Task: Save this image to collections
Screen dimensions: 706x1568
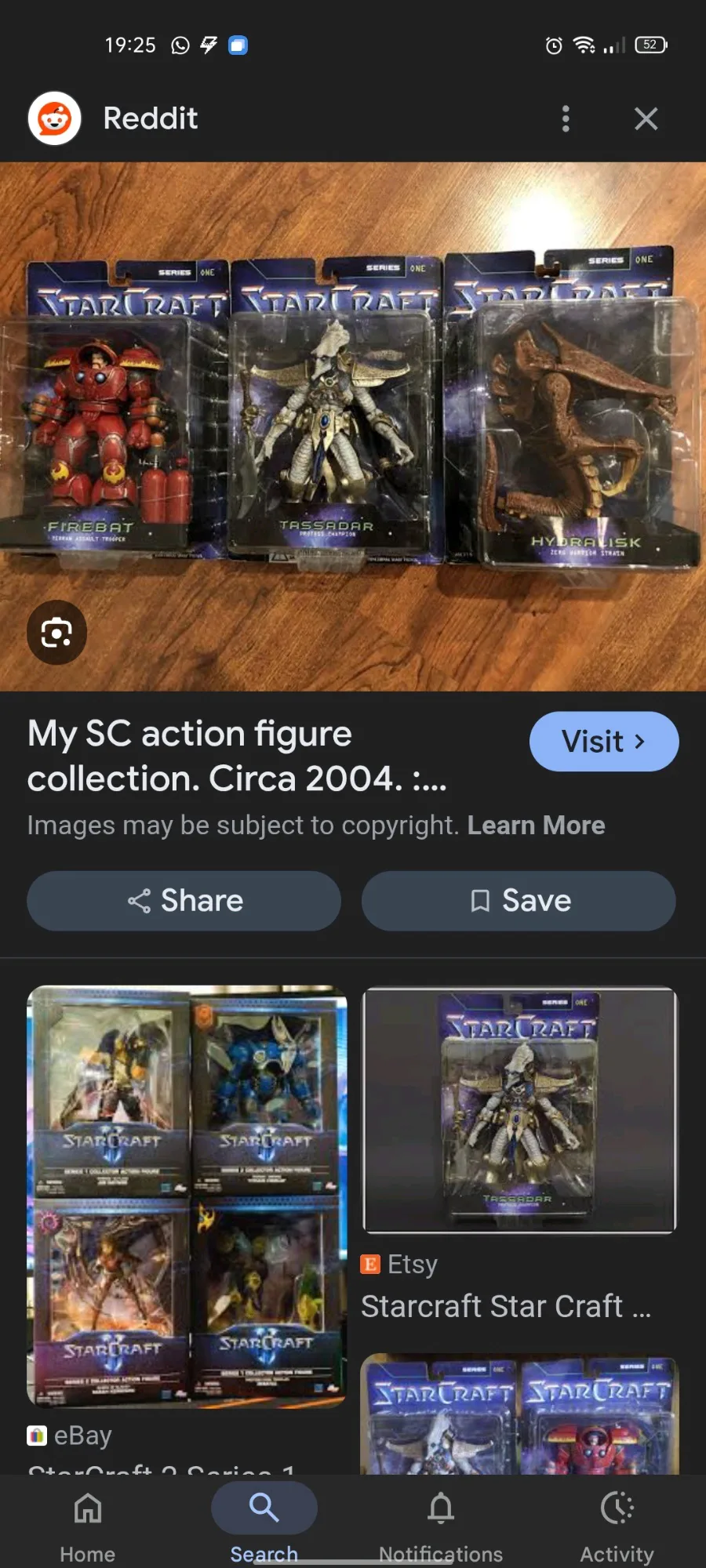Action: [x=519, y=901]
